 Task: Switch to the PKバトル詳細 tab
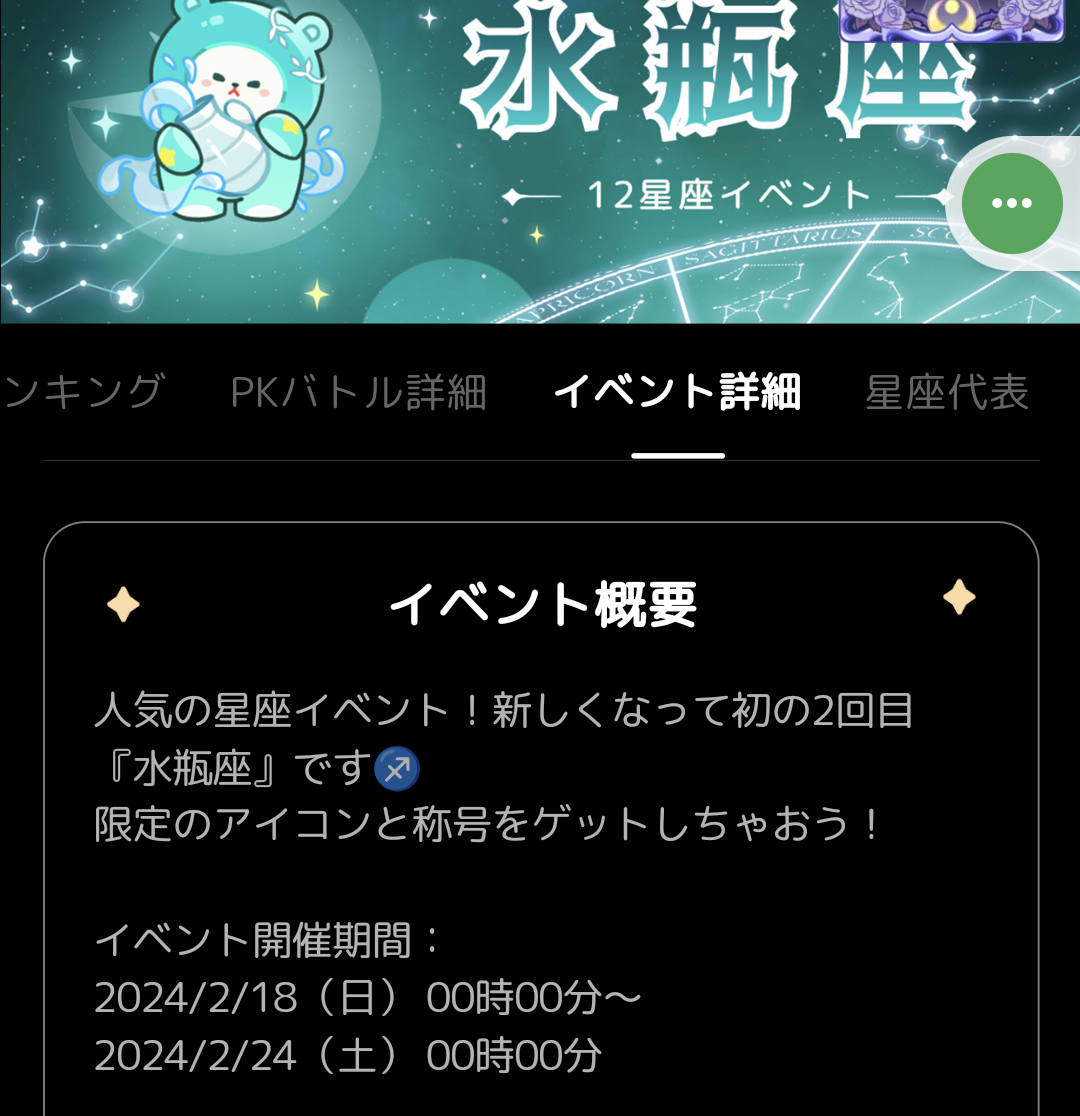pyautogui.click(x=358, y=392)
